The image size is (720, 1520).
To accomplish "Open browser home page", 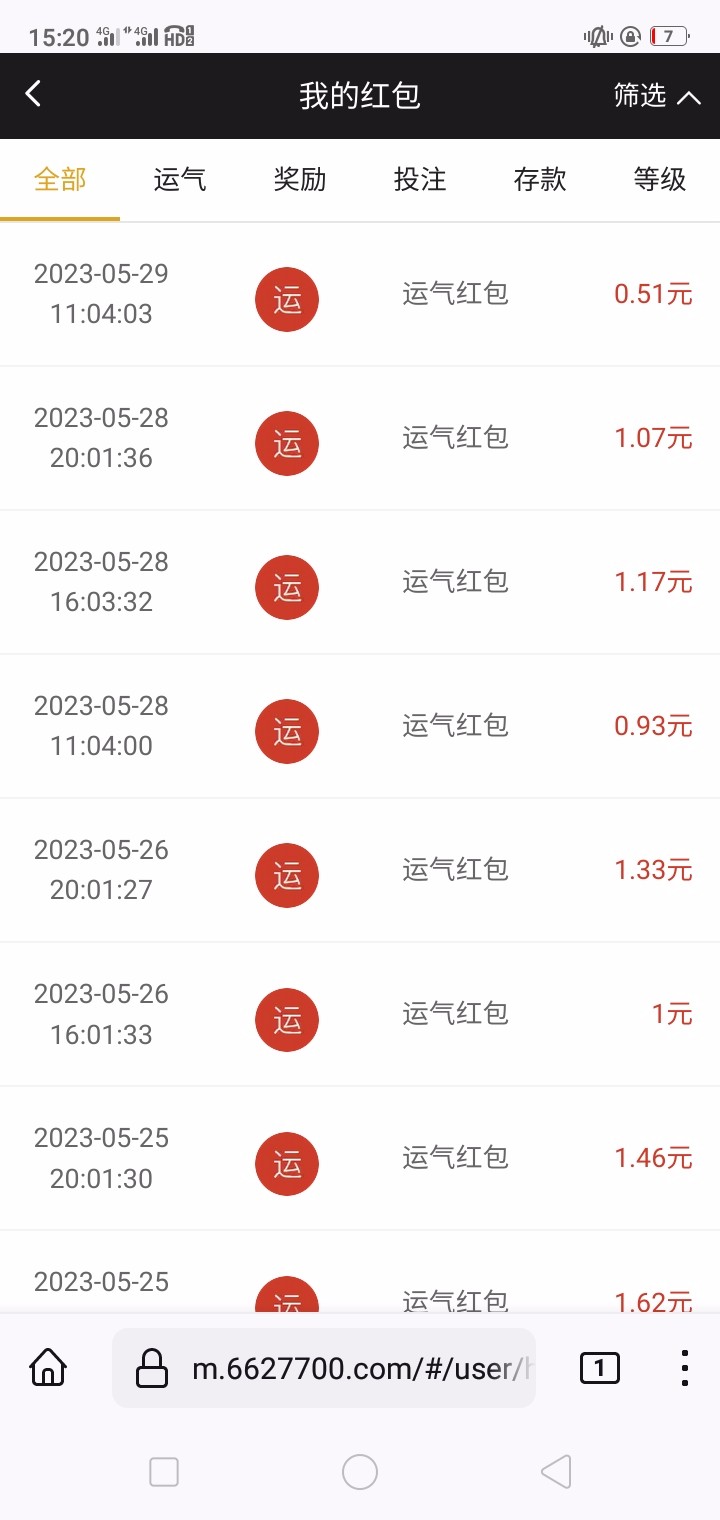I will [48, 1367].
